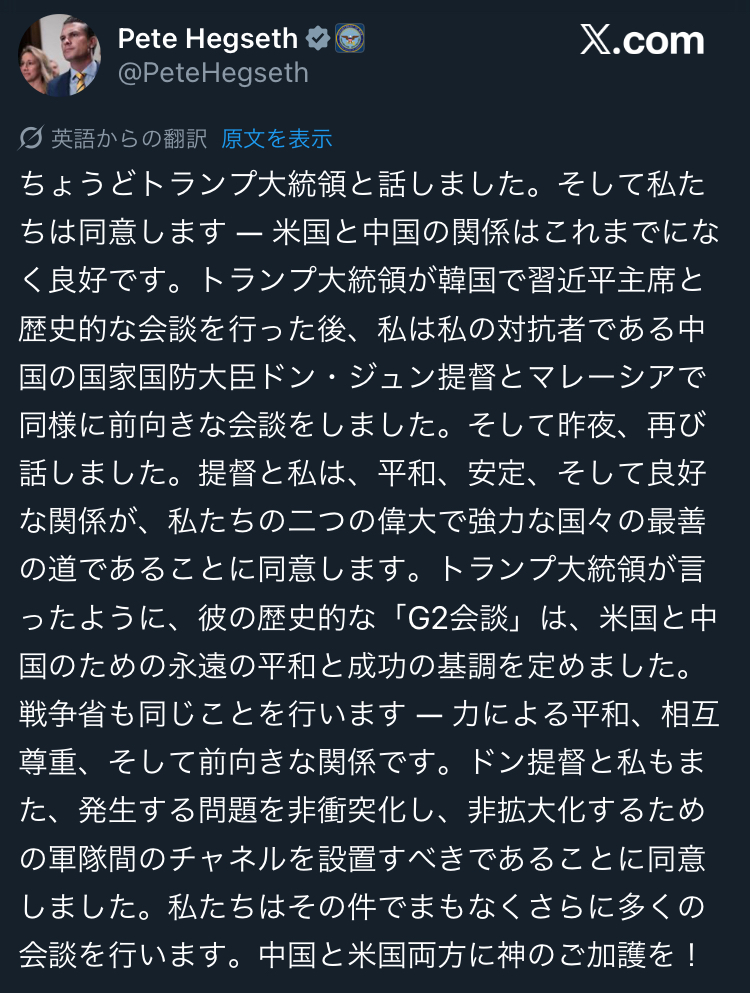Tap the 原文を表示 link
Viewport: 750px width, 993px height.
point(276,139)
